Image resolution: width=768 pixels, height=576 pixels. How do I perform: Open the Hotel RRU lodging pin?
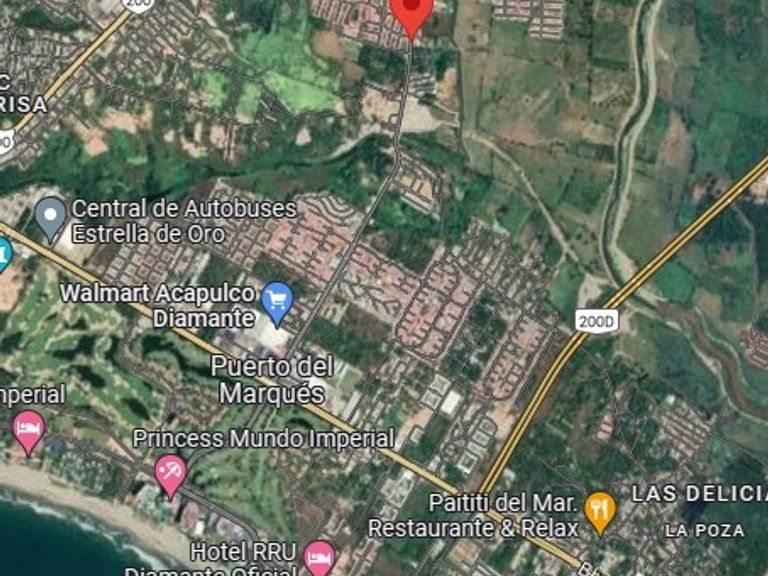(319, 558)
